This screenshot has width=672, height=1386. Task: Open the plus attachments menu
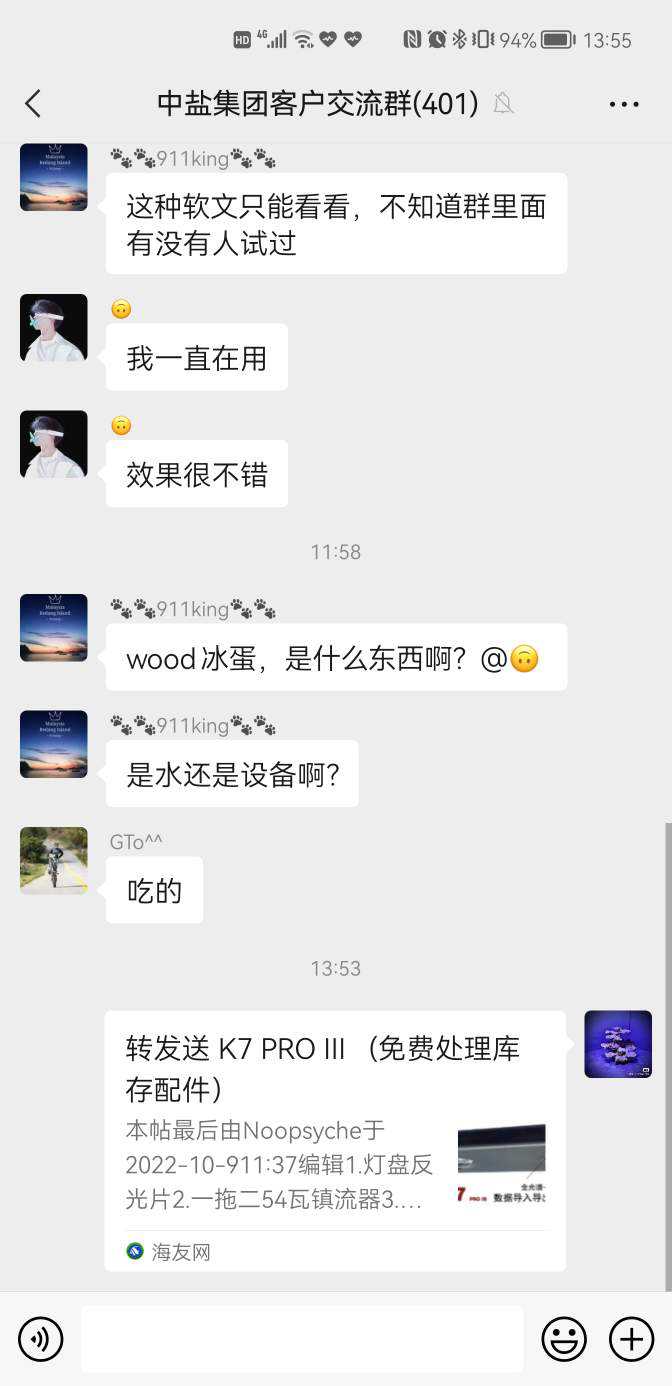click(x=631, y=1339)
